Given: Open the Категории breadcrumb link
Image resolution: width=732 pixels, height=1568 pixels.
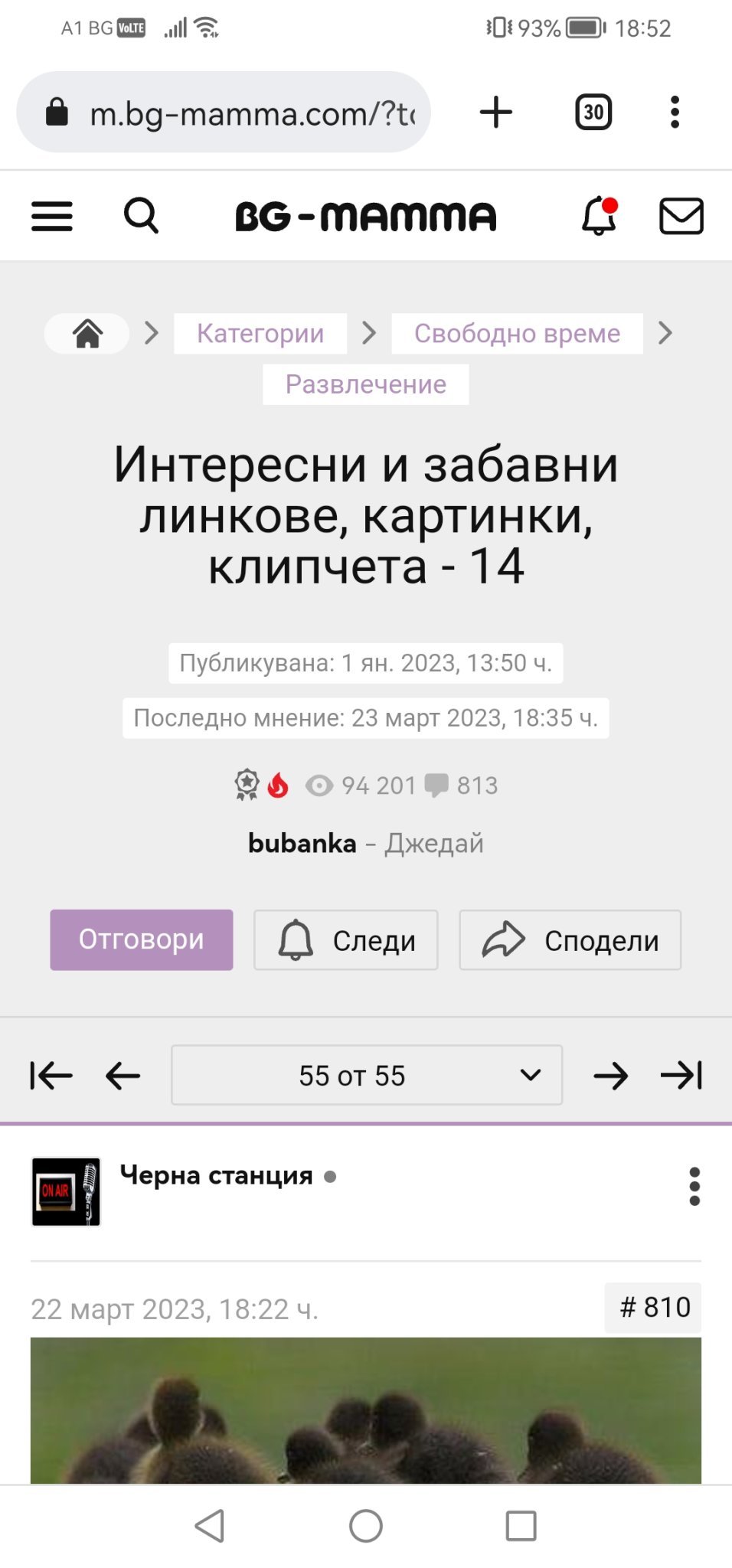Looking at the screenshot, I should (260, 333).
